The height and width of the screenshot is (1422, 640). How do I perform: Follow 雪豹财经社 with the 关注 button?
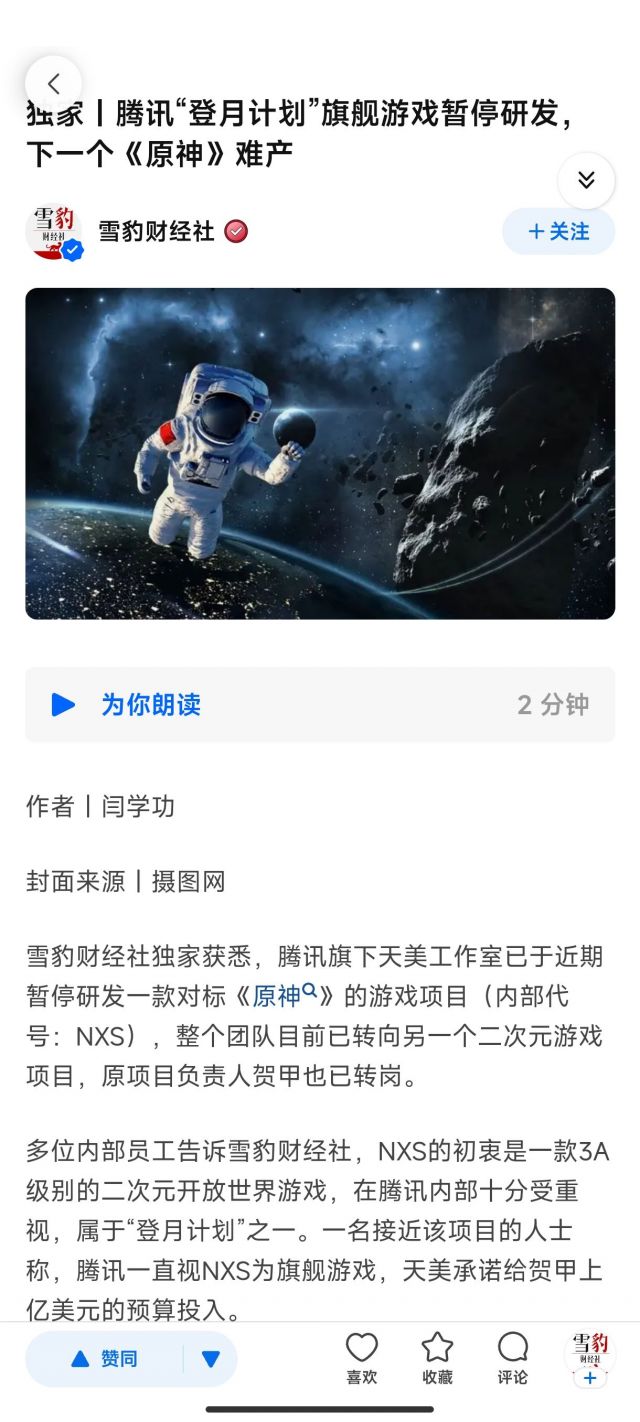558,232
